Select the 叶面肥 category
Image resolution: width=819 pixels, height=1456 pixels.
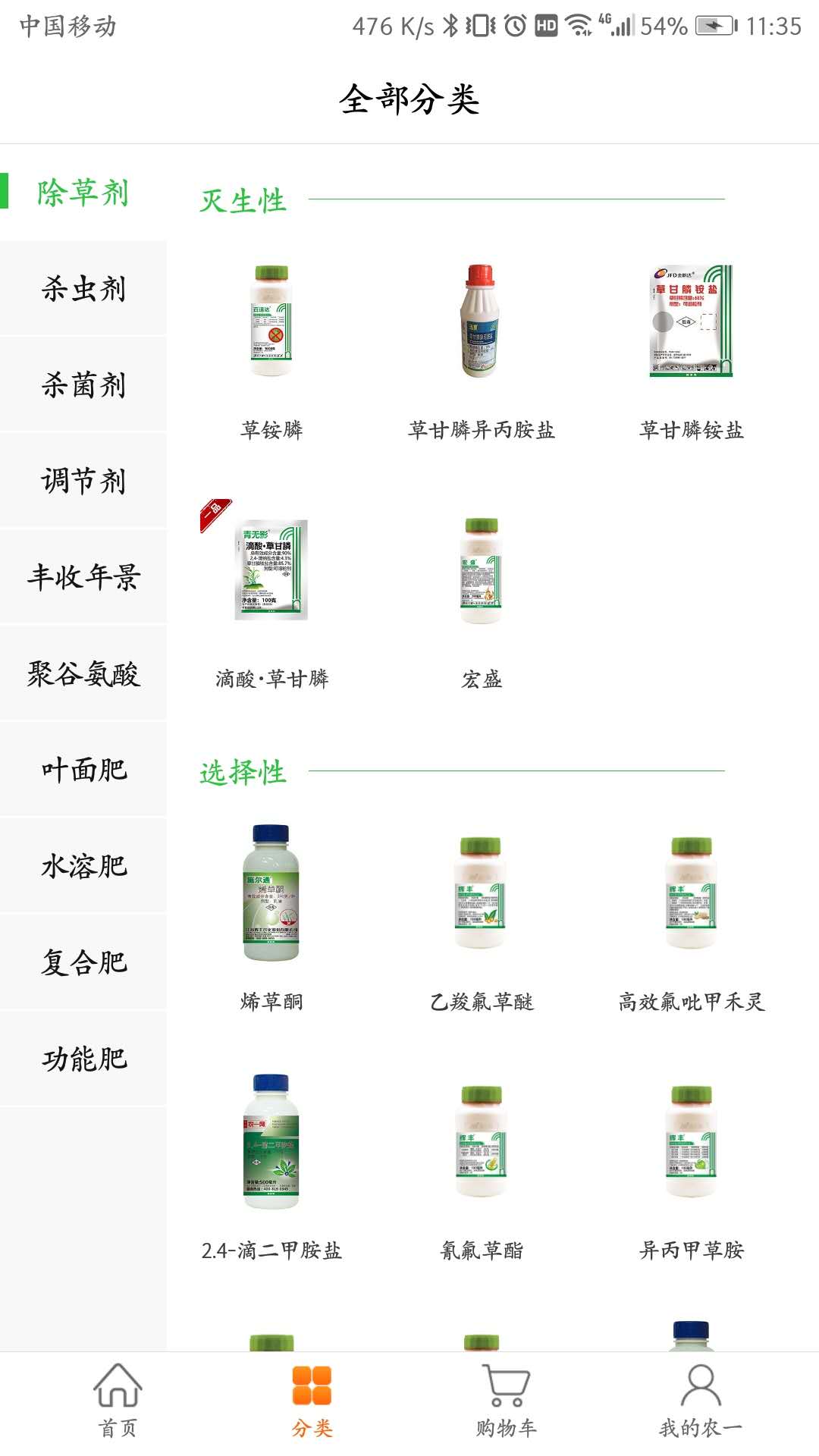click(x=83, y=770)
